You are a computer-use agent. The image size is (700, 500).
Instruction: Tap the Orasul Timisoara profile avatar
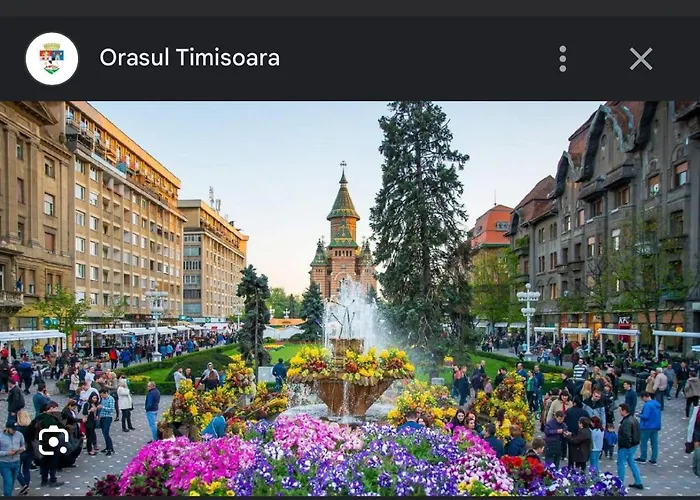pos(52,59)
